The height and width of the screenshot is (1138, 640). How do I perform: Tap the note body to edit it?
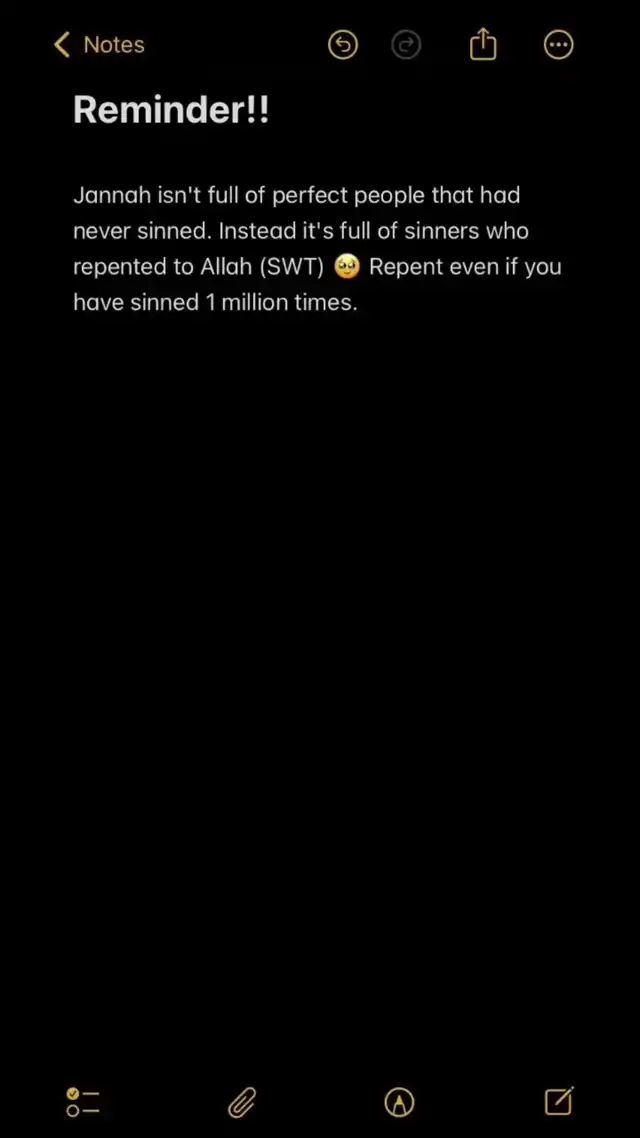tap(317, 248)
